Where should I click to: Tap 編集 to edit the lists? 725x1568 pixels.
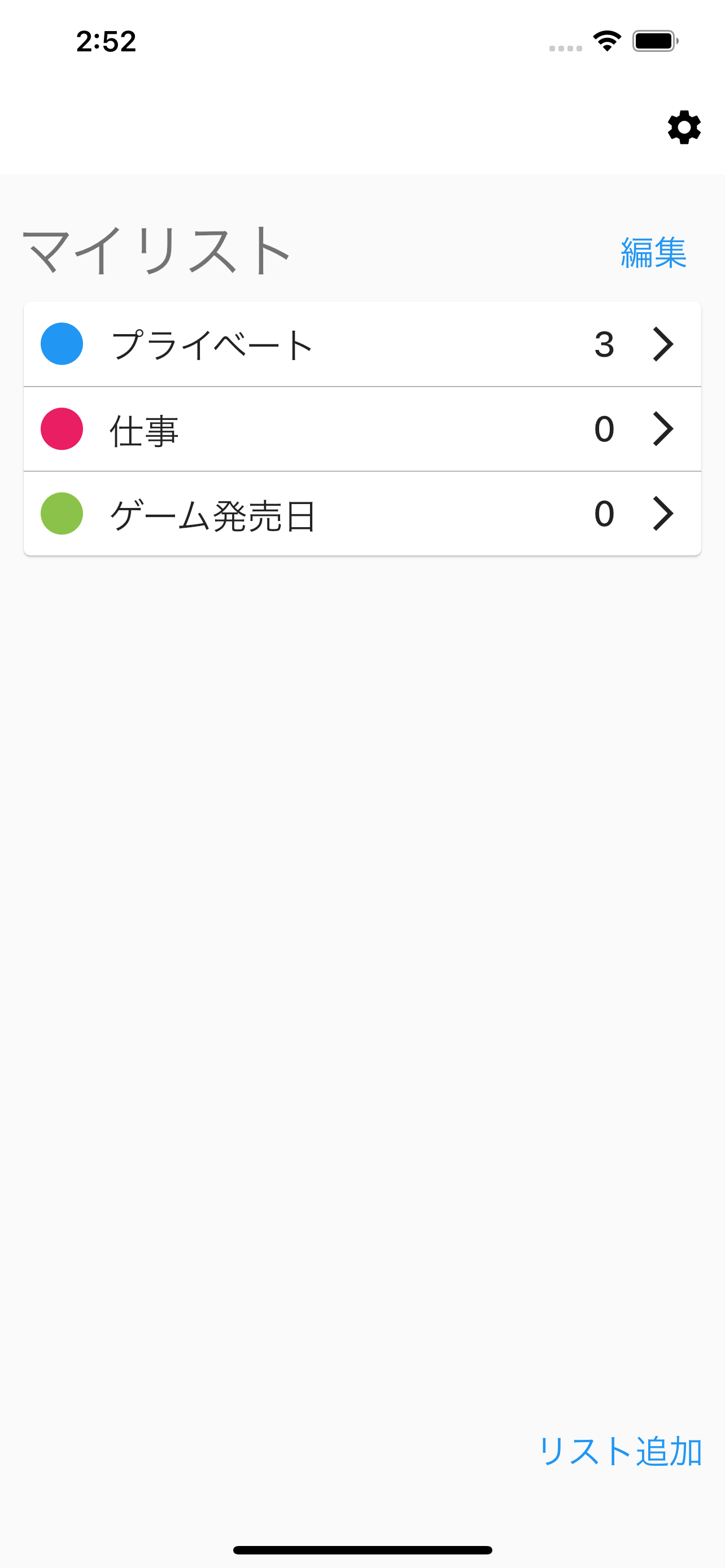click(x=653, y=253)
